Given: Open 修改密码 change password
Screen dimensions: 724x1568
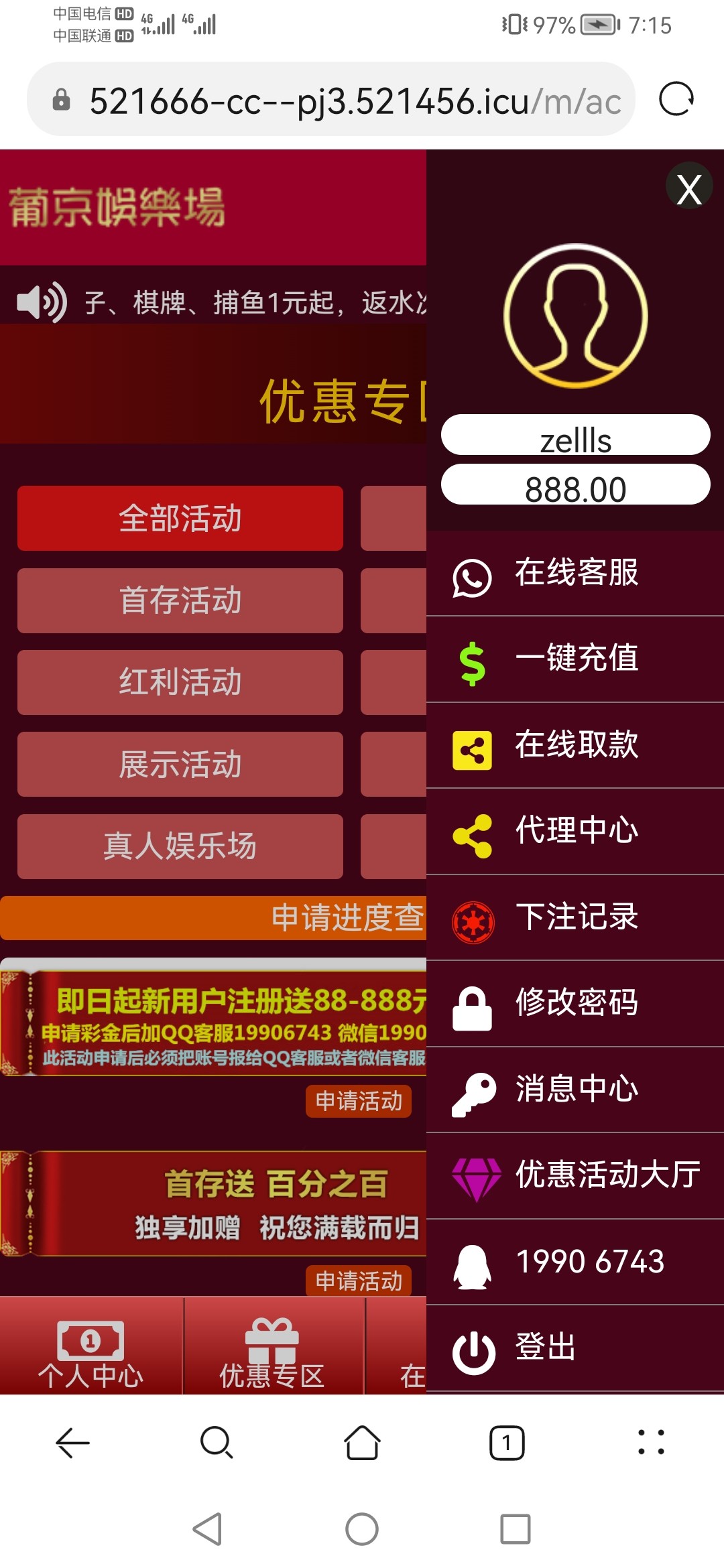Looking at the screenshot, I should coord(575,1003).
